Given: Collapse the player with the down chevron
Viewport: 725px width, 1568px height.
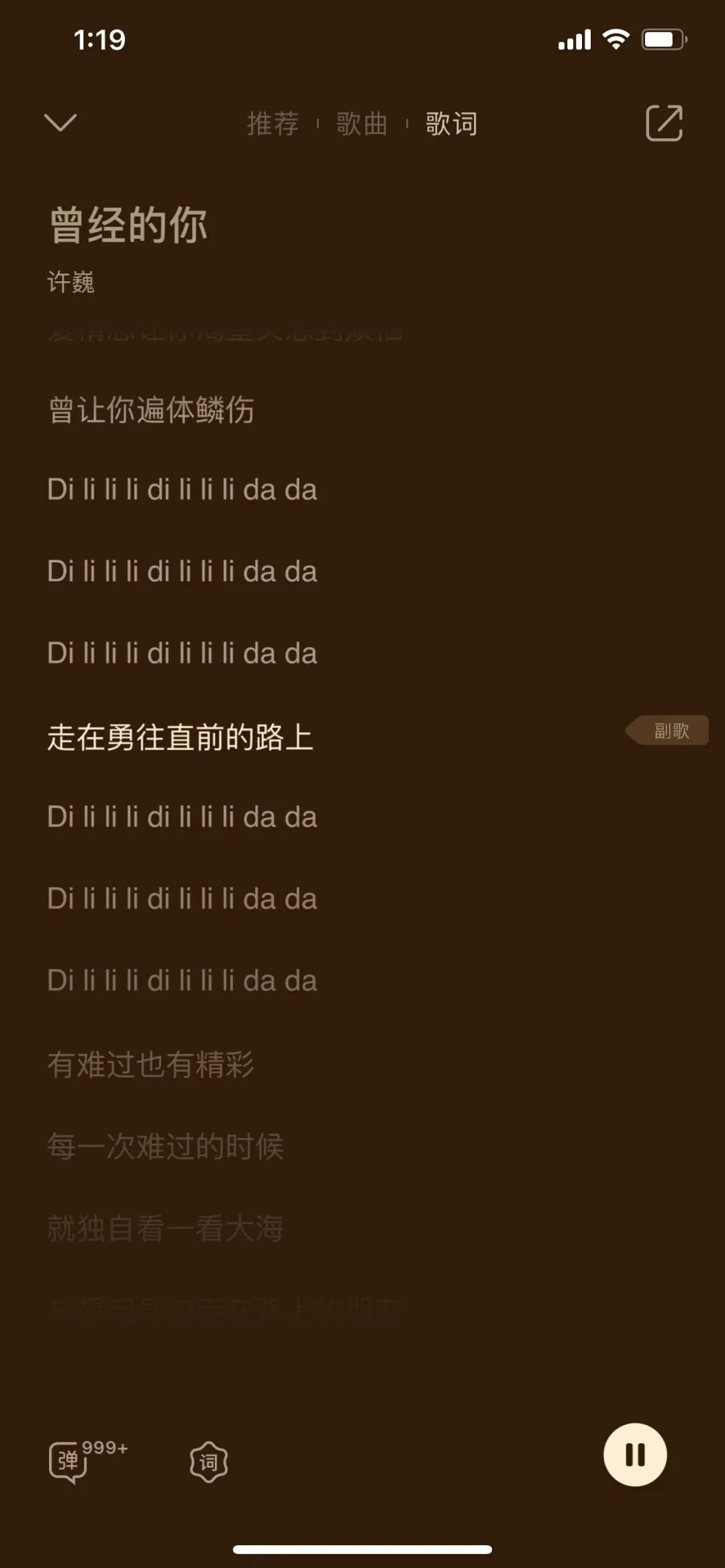Looking at the screenshot, I should 60,123.
